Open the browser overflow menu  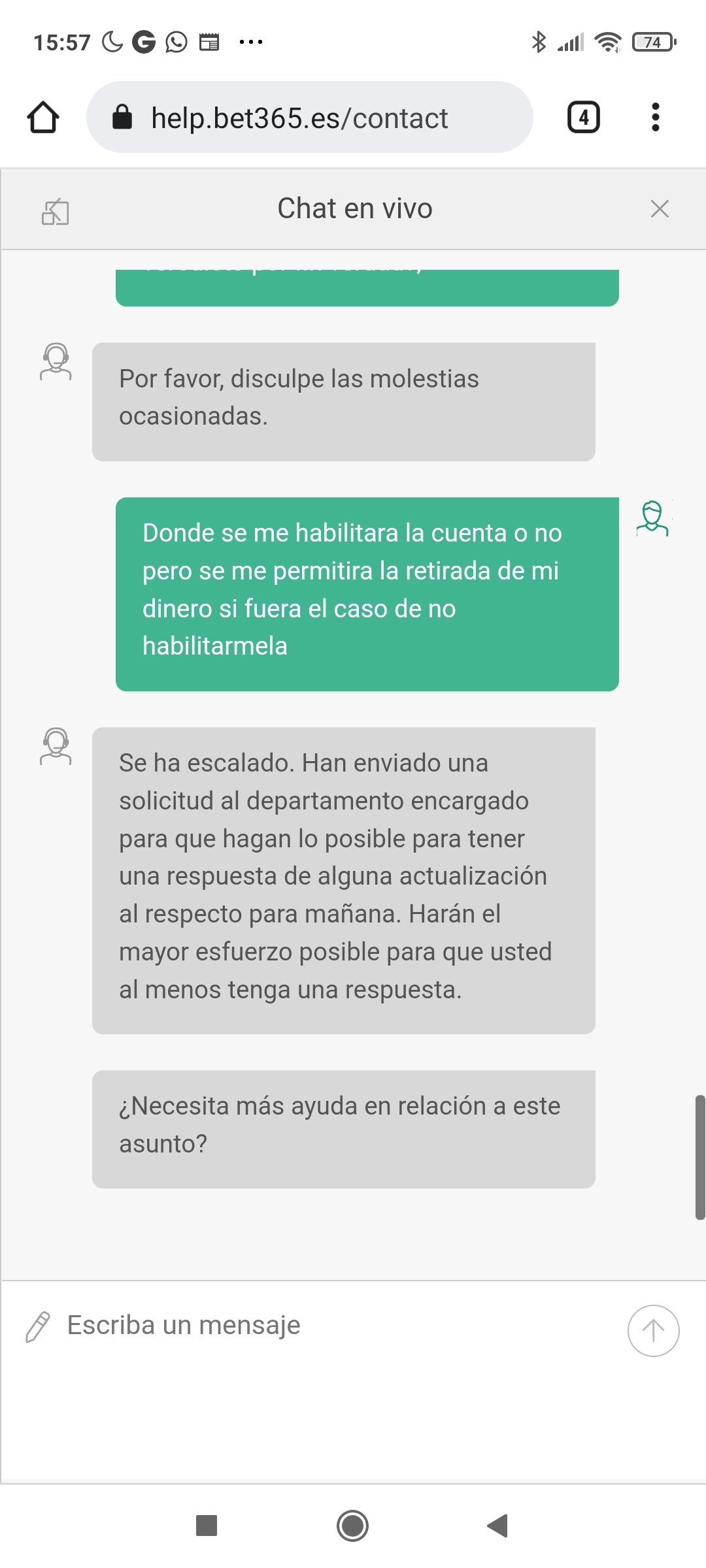[x=655, y=118]
